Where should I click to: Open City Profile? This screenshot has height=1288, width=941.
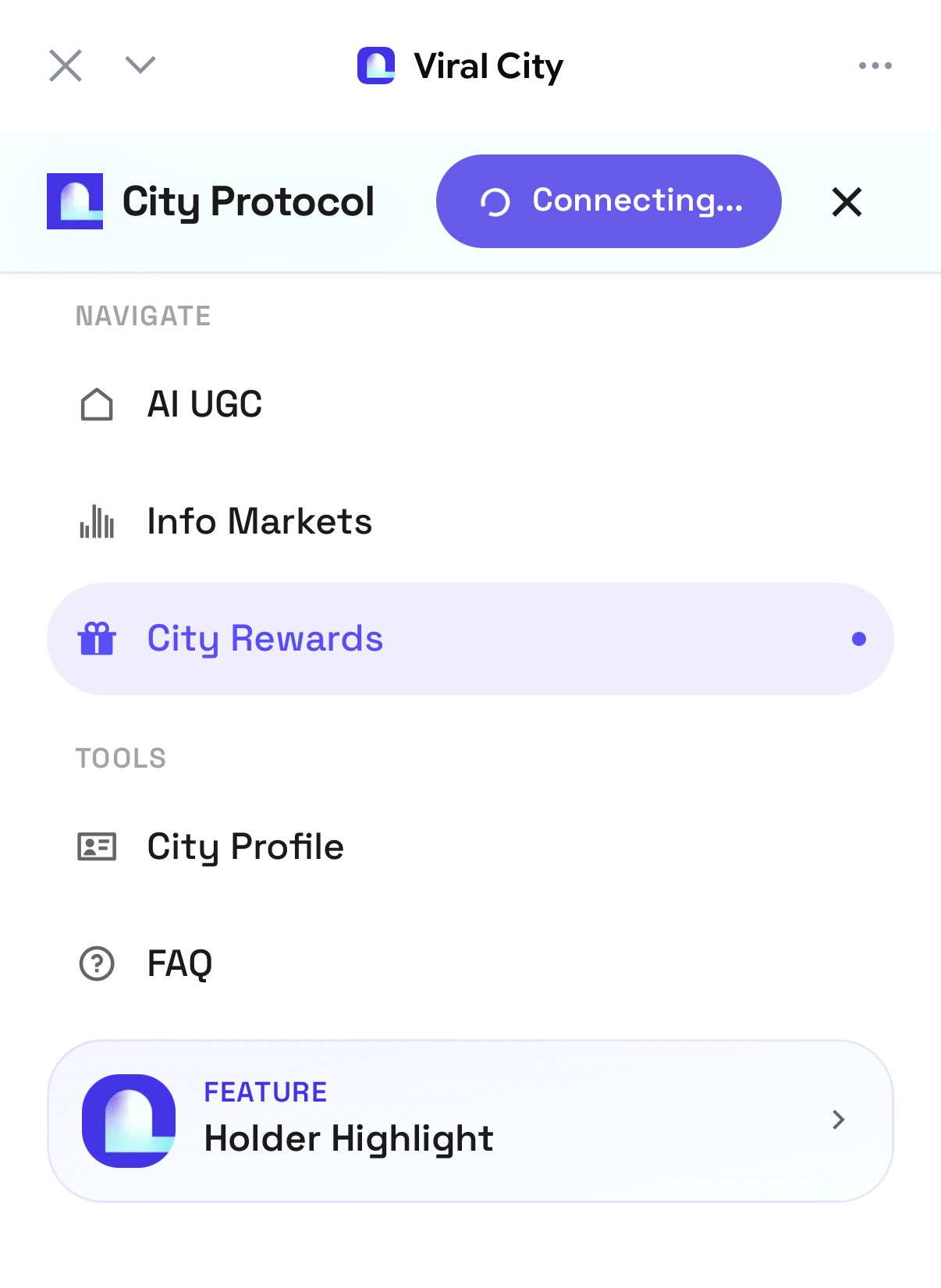(x=245, y=846)
